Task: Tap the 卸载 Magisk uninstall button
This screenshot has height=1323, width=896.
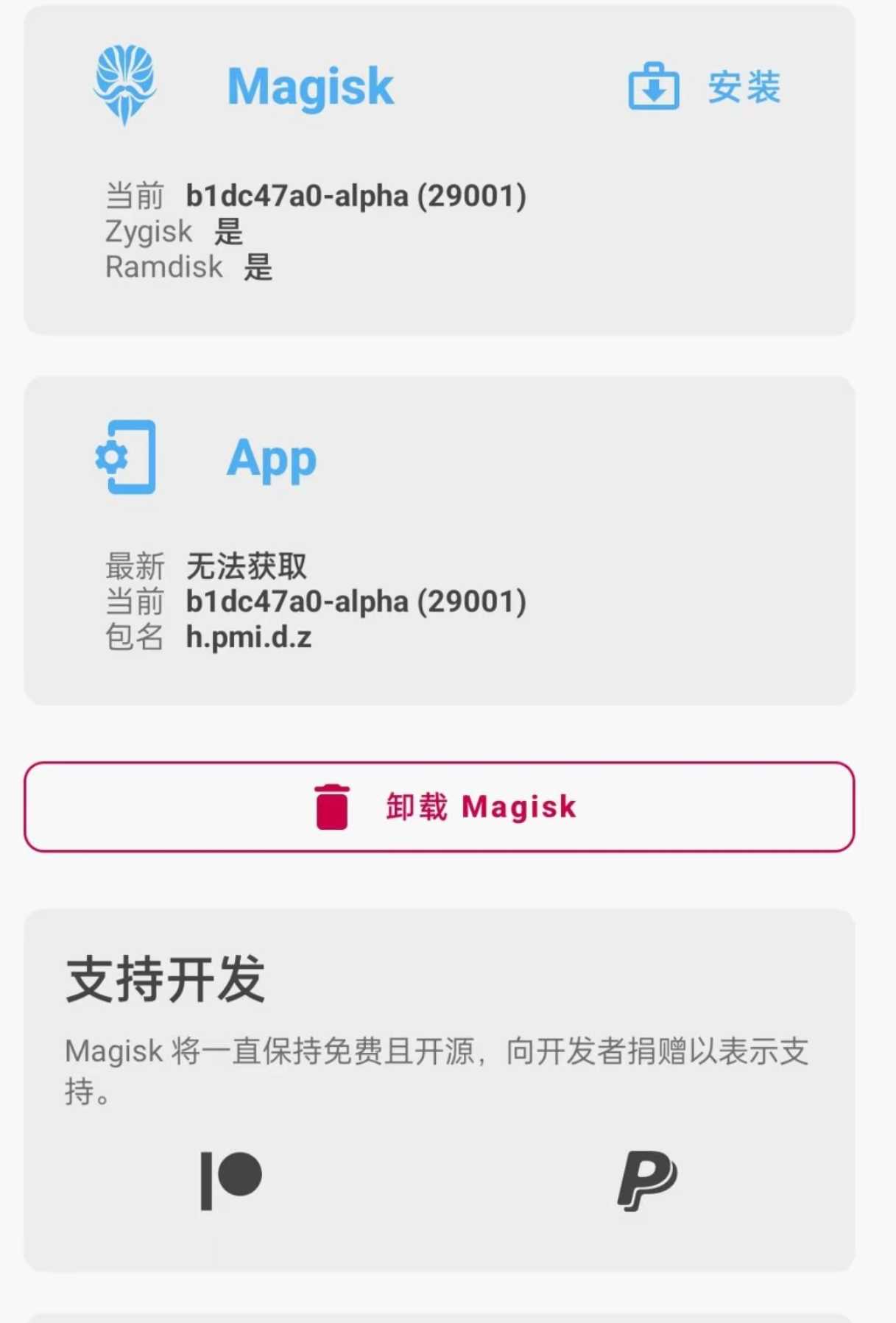Action: (440, 807)
